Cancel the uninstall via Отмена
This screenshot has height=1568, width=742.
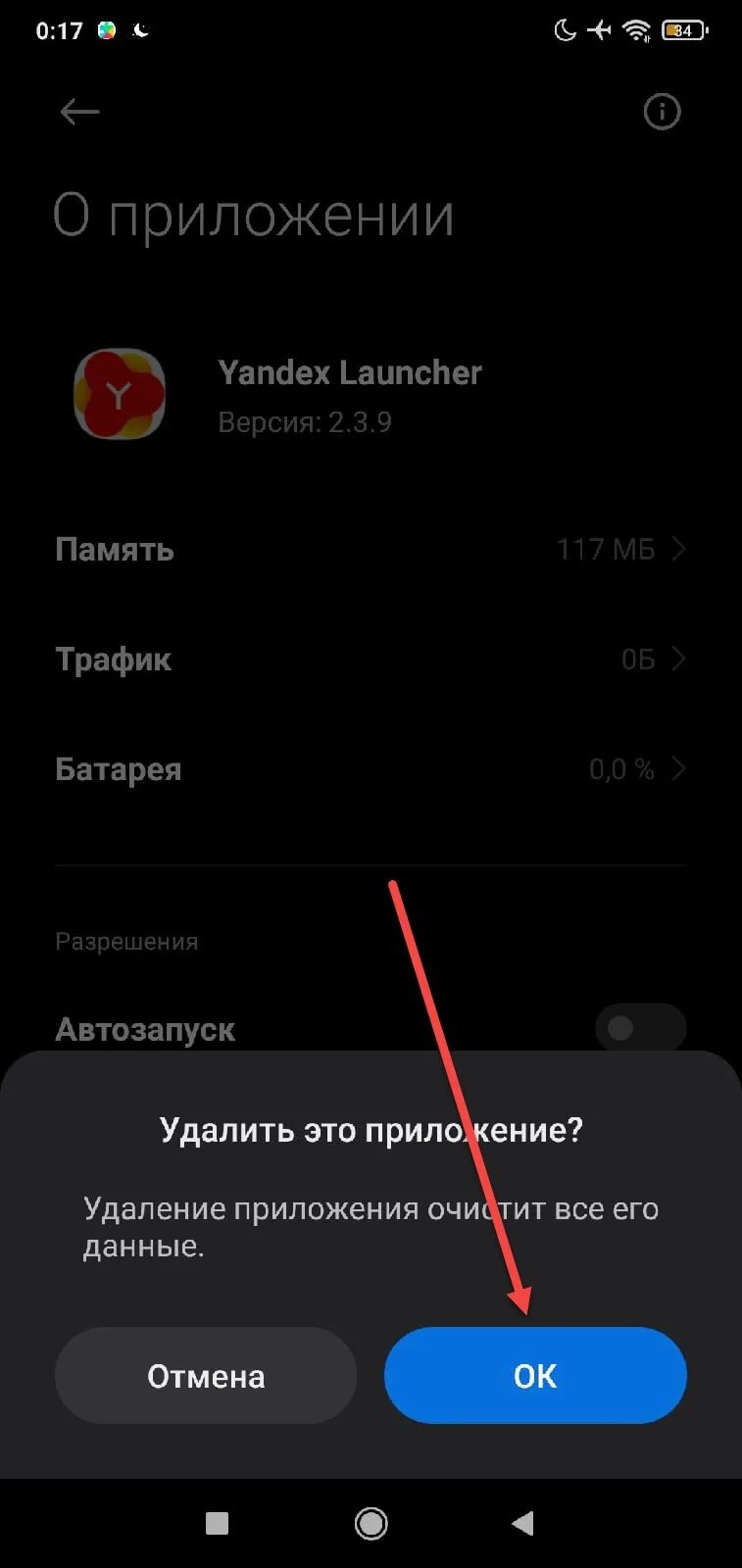coord(206,1375)
